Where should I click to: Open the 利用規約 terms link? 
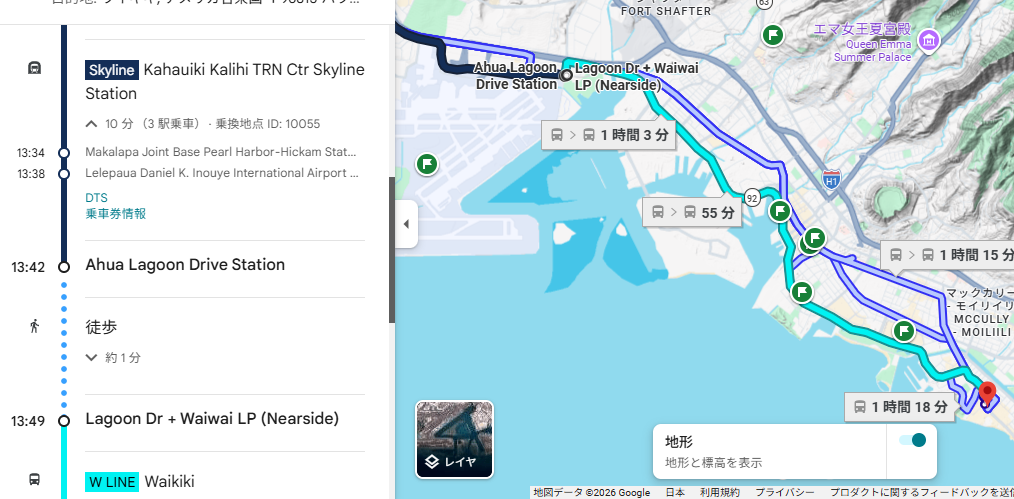click(720, 492)
